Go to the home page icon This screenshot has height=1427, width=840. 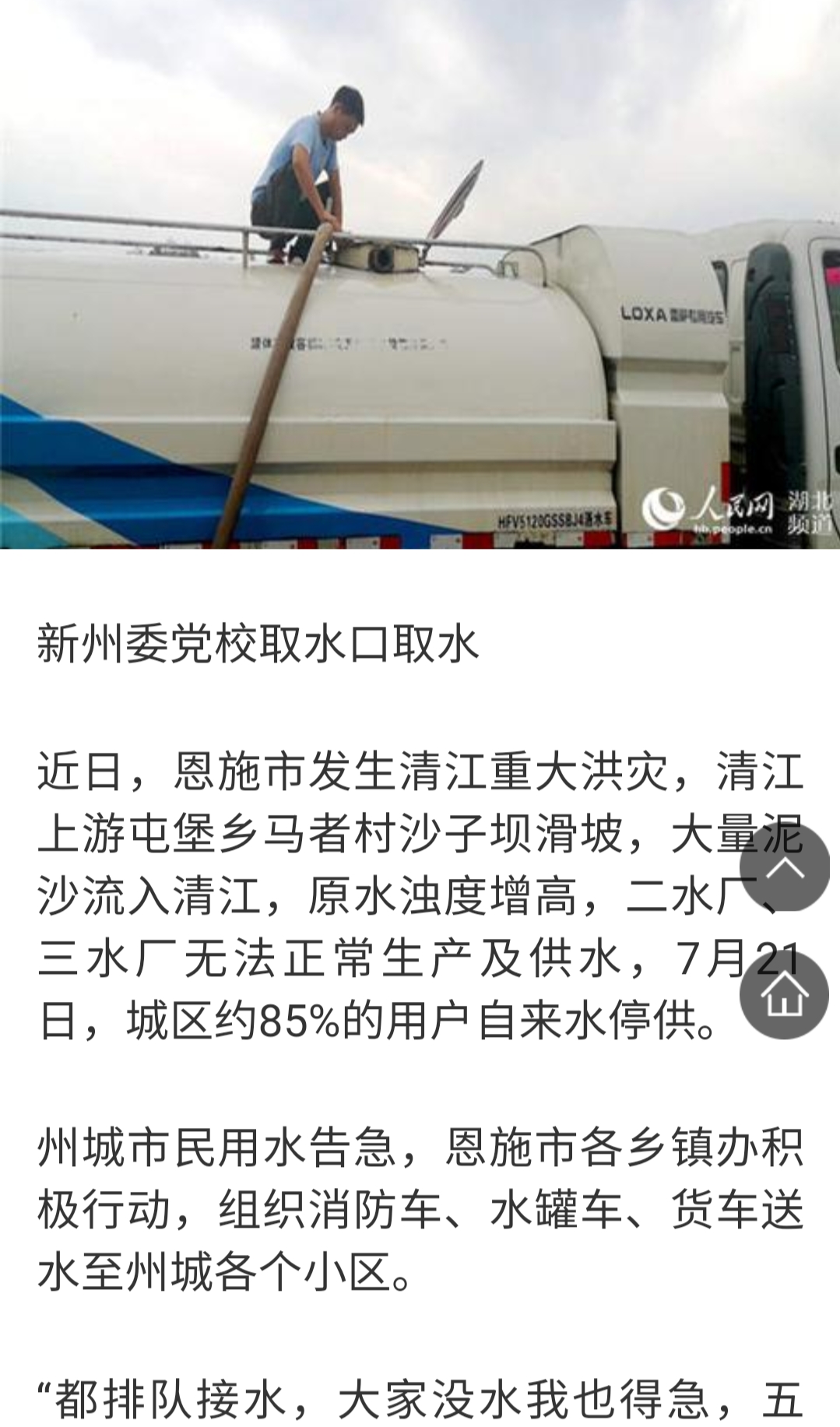(784, 995)
